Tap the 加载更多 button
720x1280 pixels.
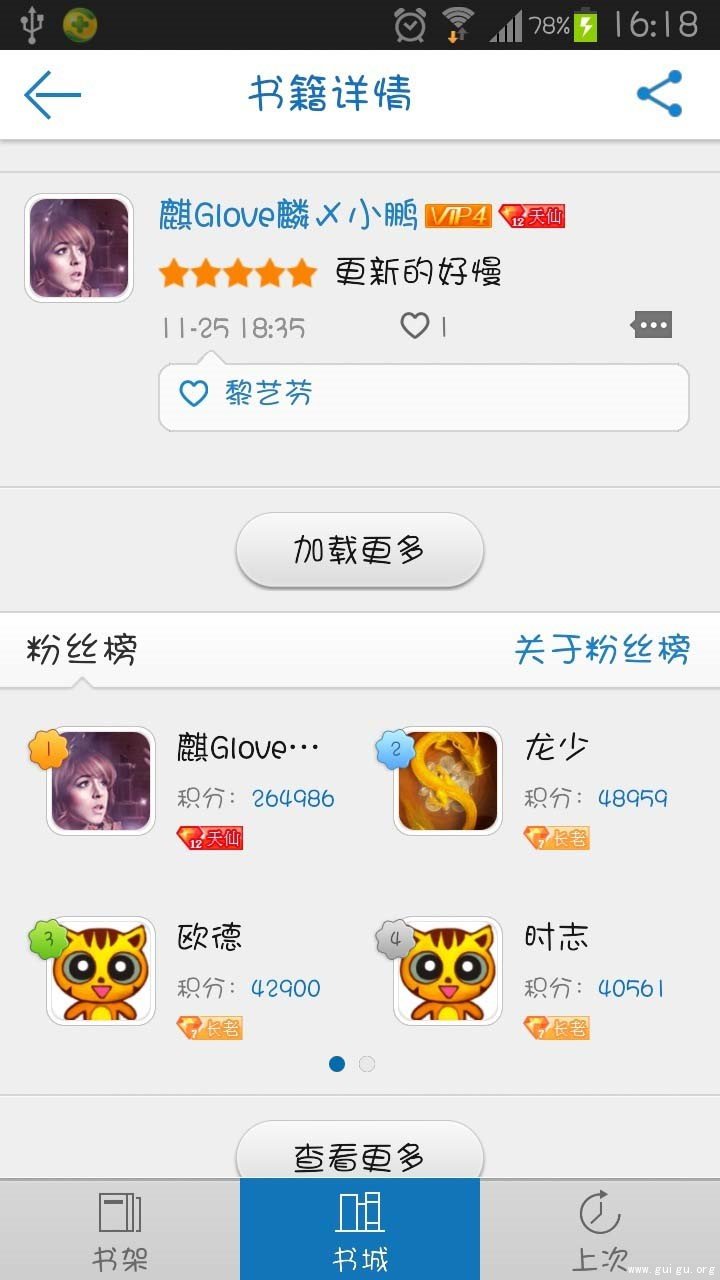[359, 550]
